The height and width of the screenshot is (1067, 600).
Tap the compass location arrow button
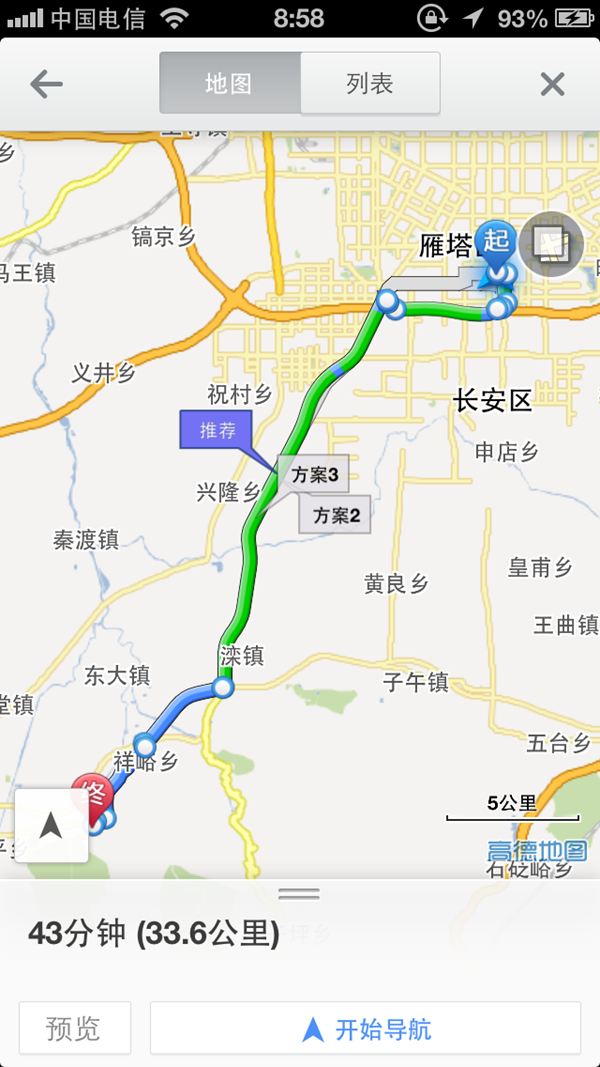coord(51,825)
